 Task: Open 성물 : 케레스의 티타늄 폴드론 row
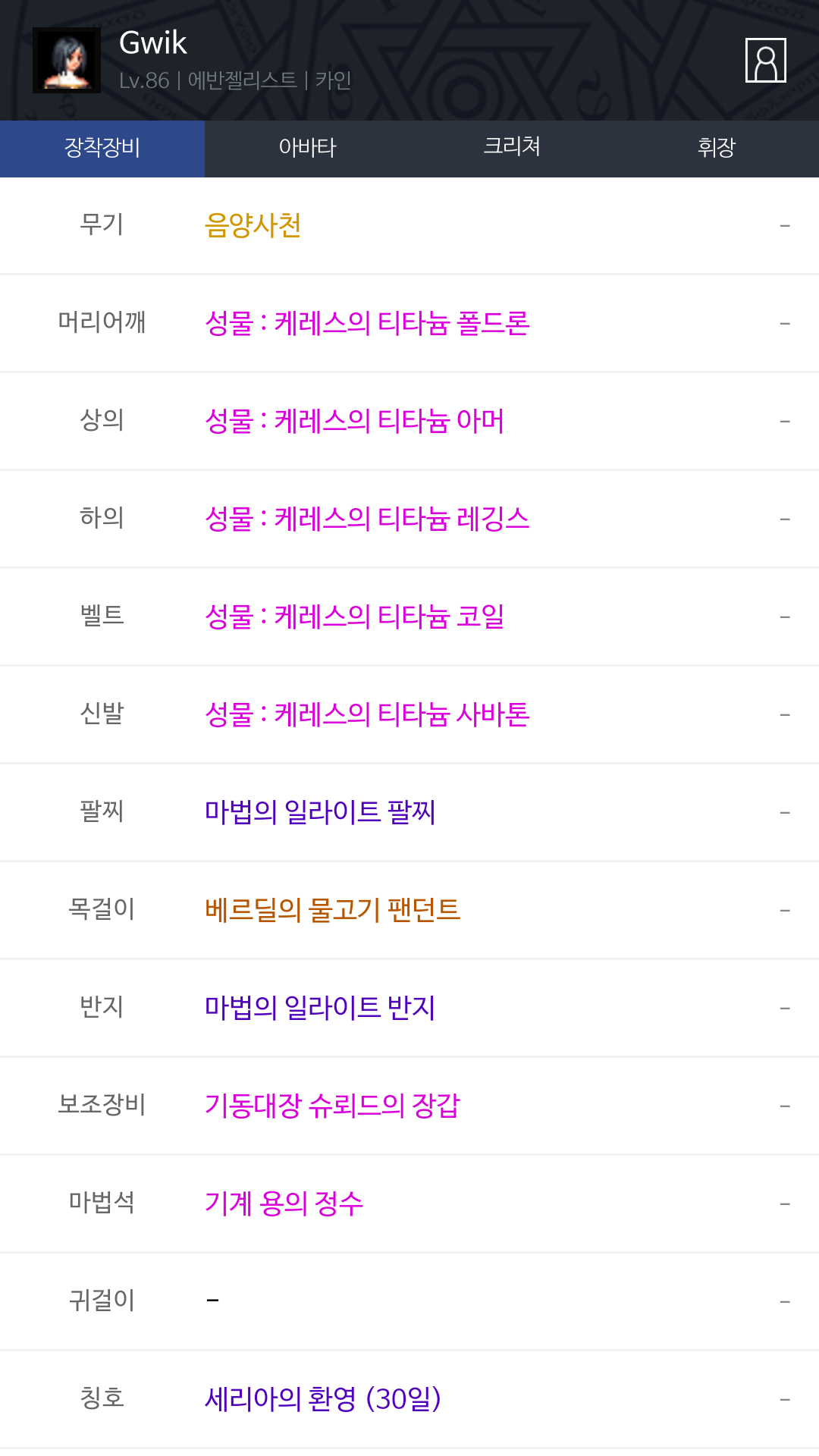tap(409, 323)
